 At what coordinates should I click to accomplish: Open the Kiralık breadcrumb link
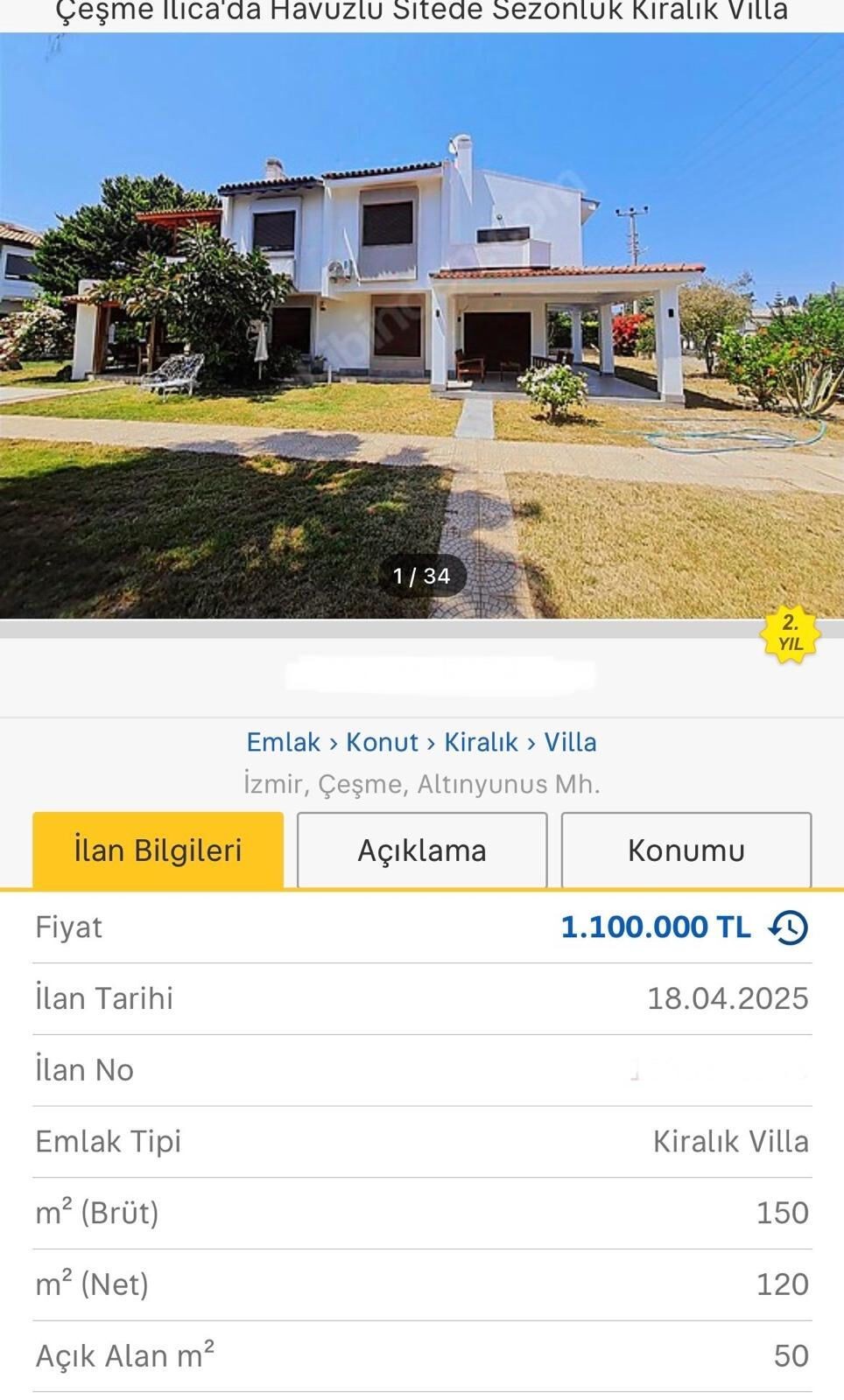481,742
